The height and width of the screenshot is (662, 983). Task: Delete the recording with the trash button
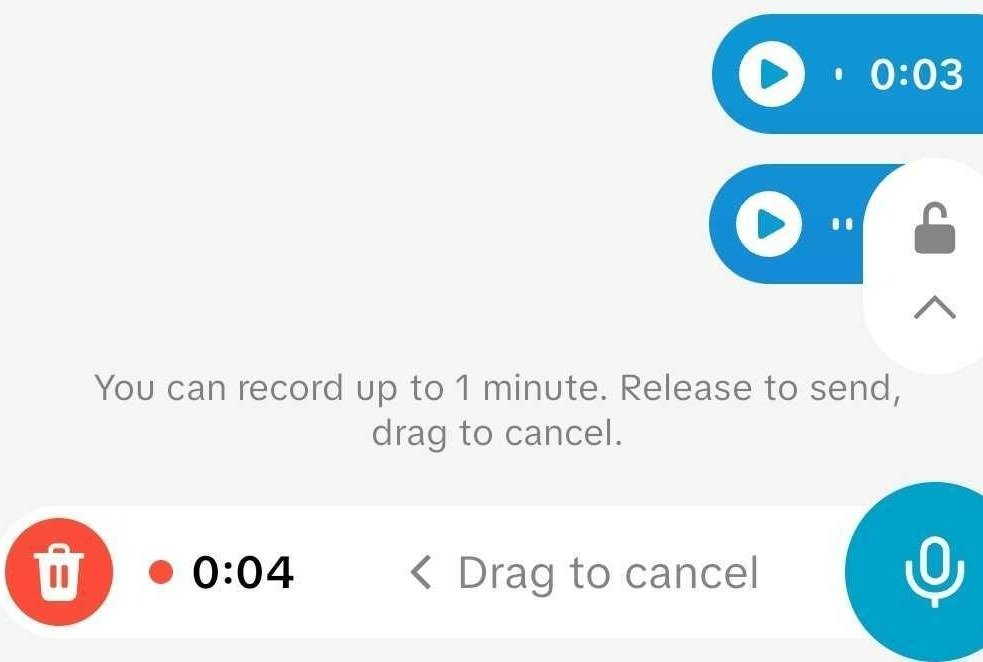57,571
